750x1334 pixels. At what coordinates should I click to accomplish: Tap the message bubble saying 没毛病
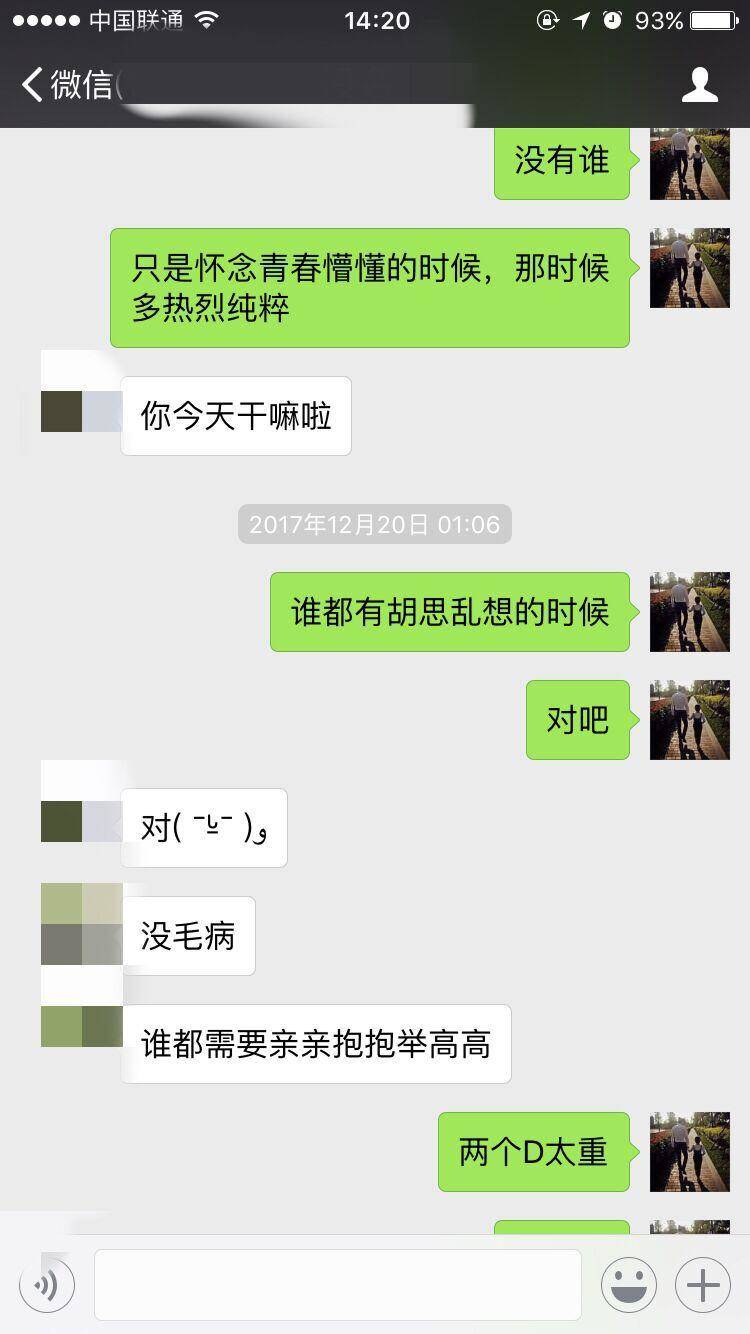188,935
